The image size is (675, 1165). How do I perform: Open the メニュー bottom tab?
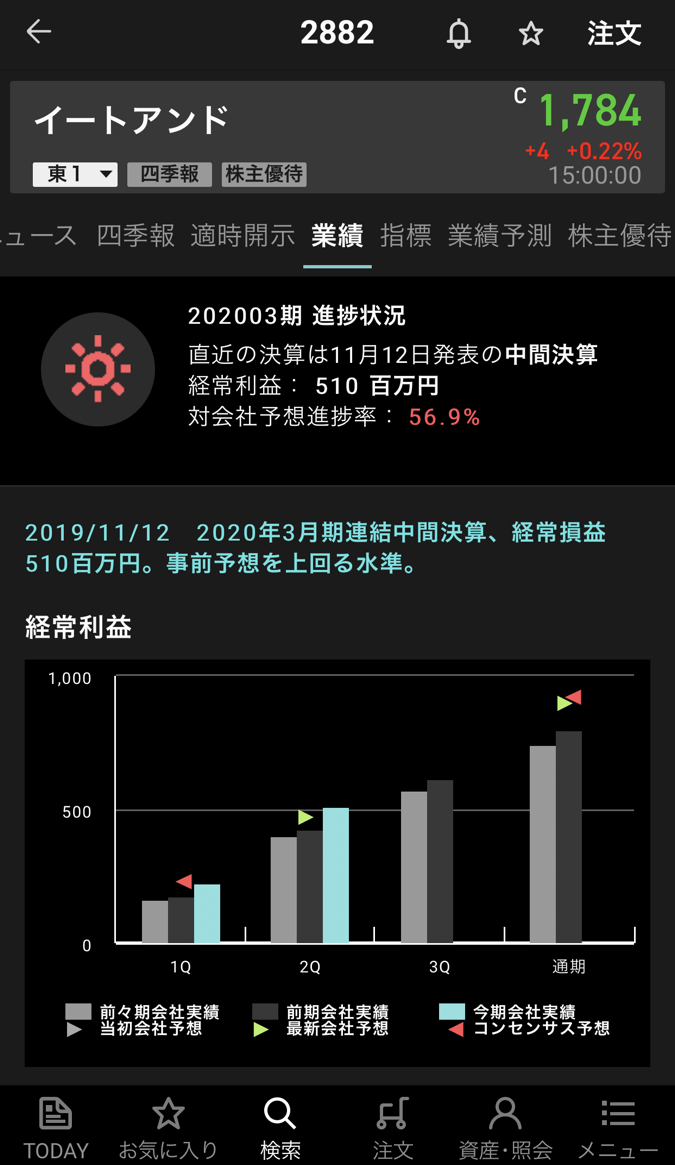(618, 1127)
